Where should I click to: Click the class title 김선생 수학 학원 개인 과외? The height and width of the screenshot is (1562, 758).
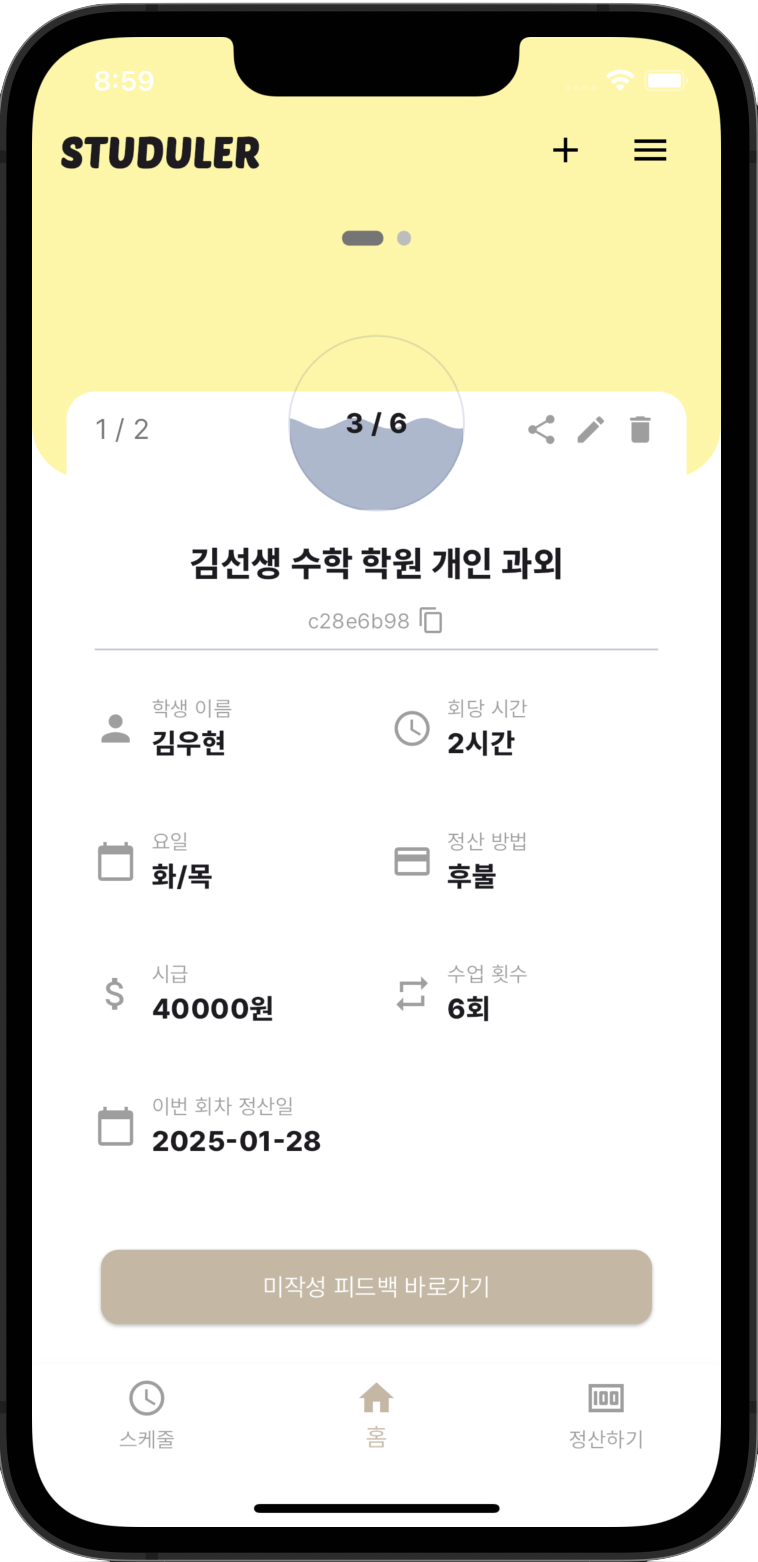point(376,563)
